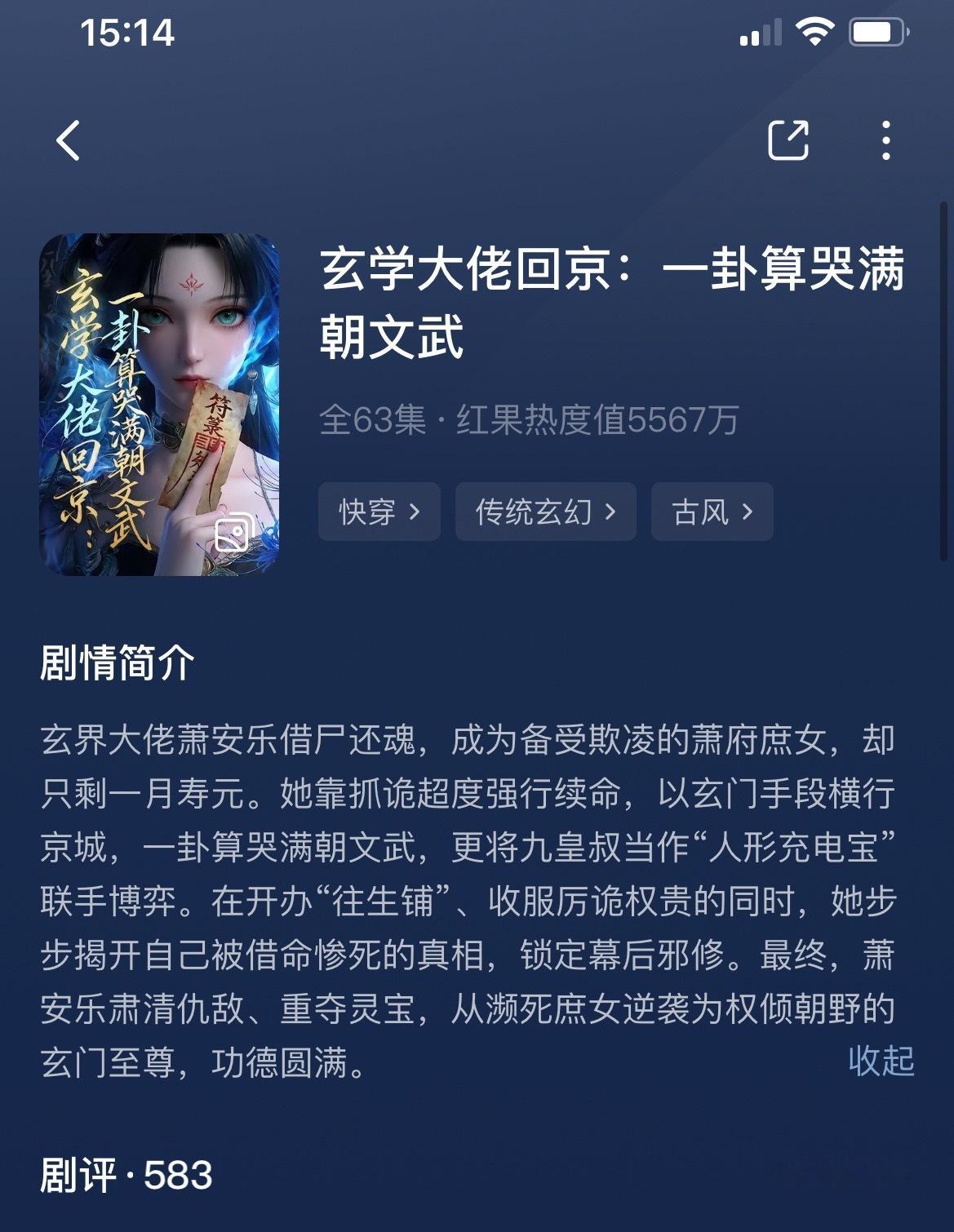
Task: Open the 快穿 category tag
Action: point(379,512)
